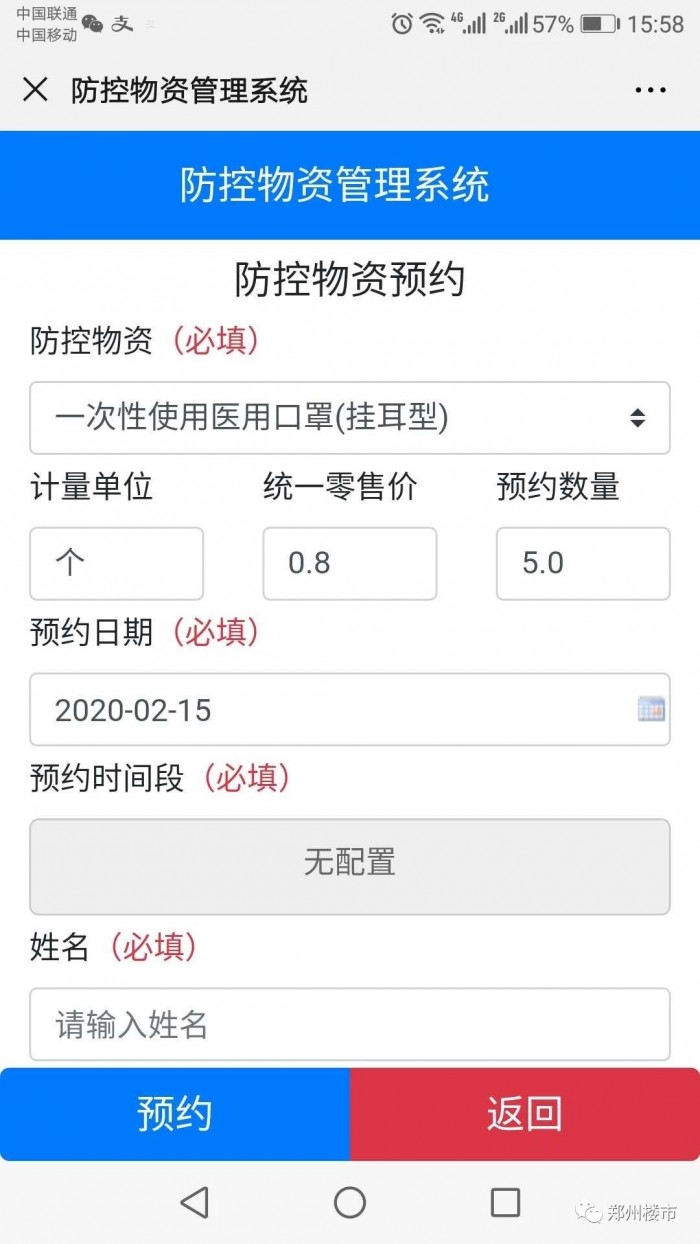Tap the 统一零售价 price field
The width and height of the screenshot is (700, 1244).
pyautogui.click(x=349, y=563)
